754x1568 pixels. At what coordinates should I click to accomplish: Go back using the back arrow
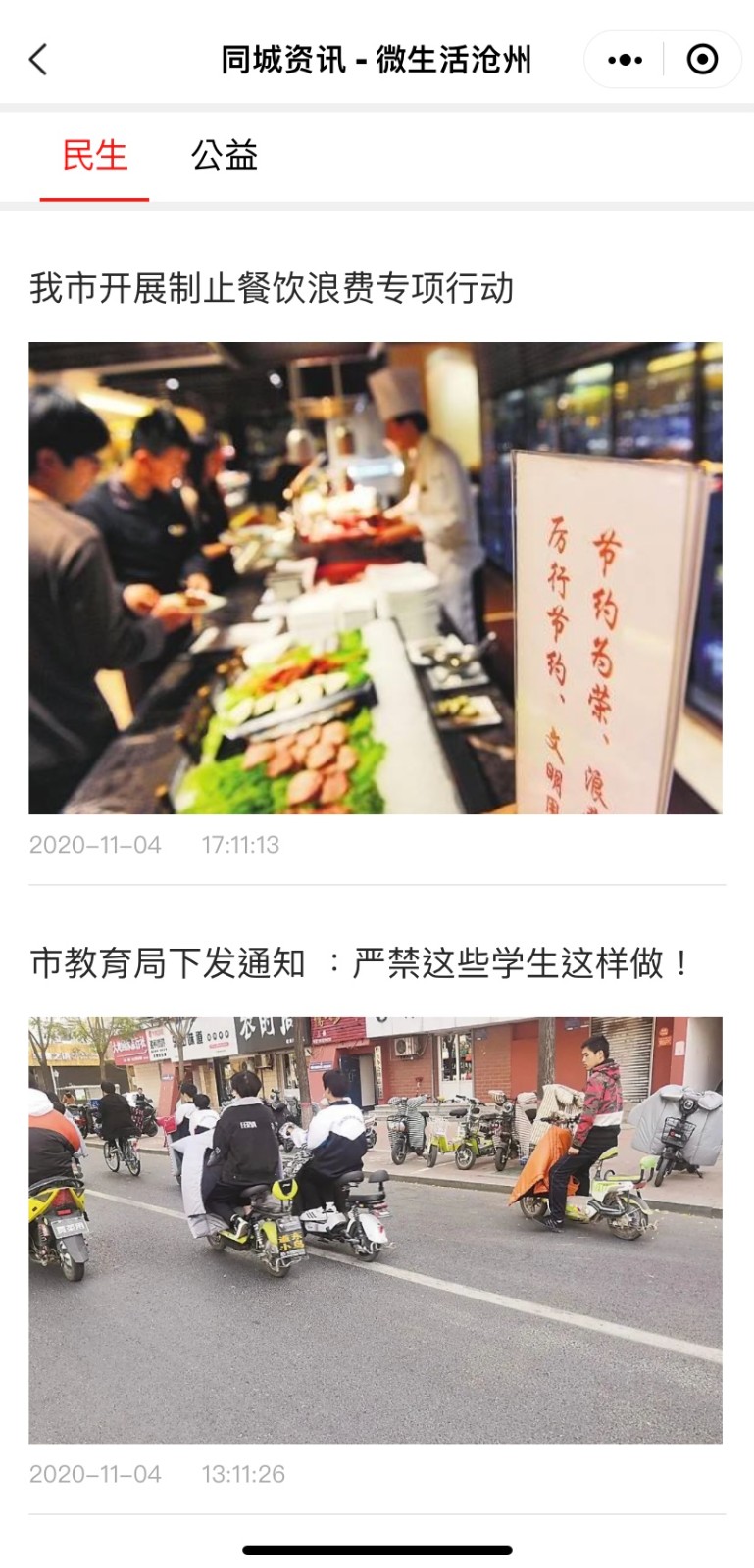[38, 60]
